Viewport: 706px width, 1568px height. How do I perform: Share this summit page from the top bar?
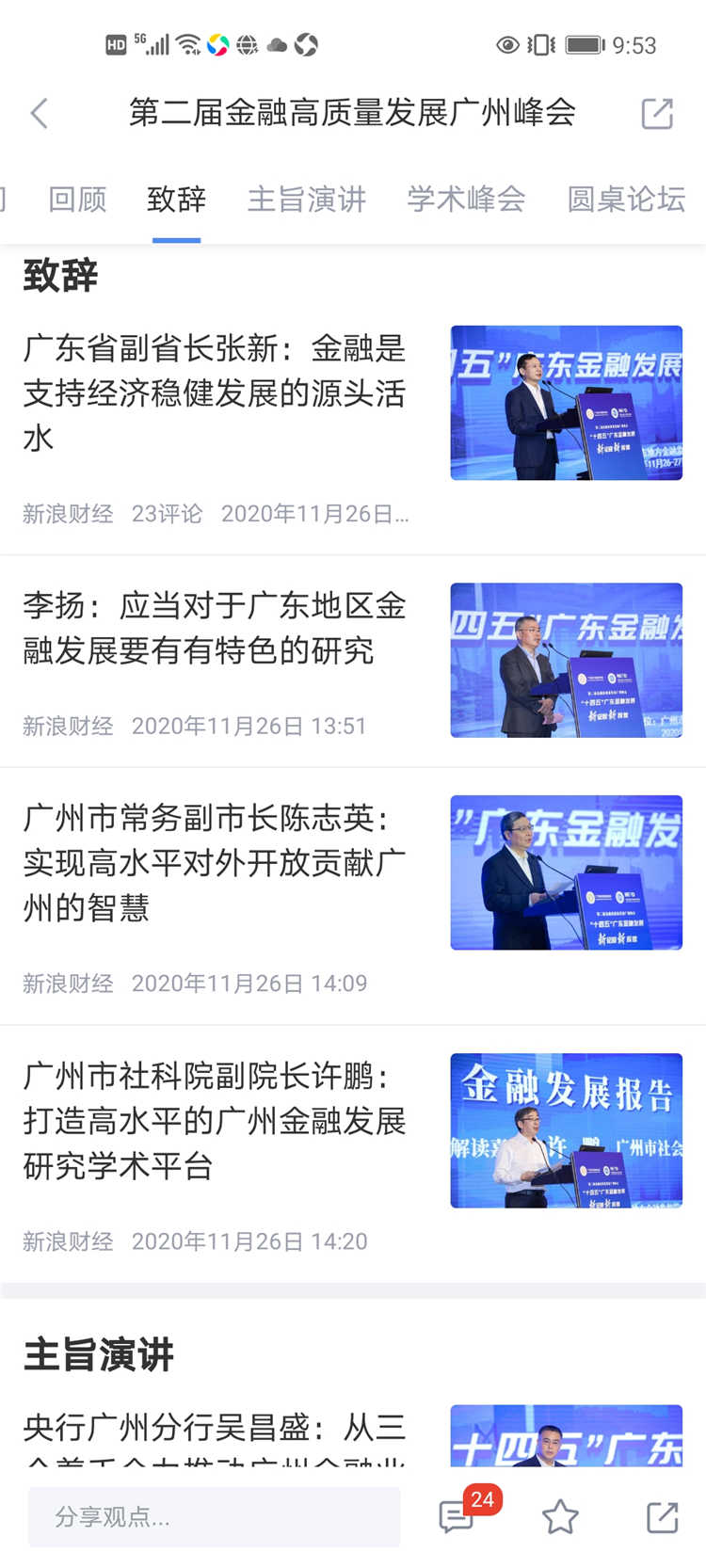coord(657,114)
